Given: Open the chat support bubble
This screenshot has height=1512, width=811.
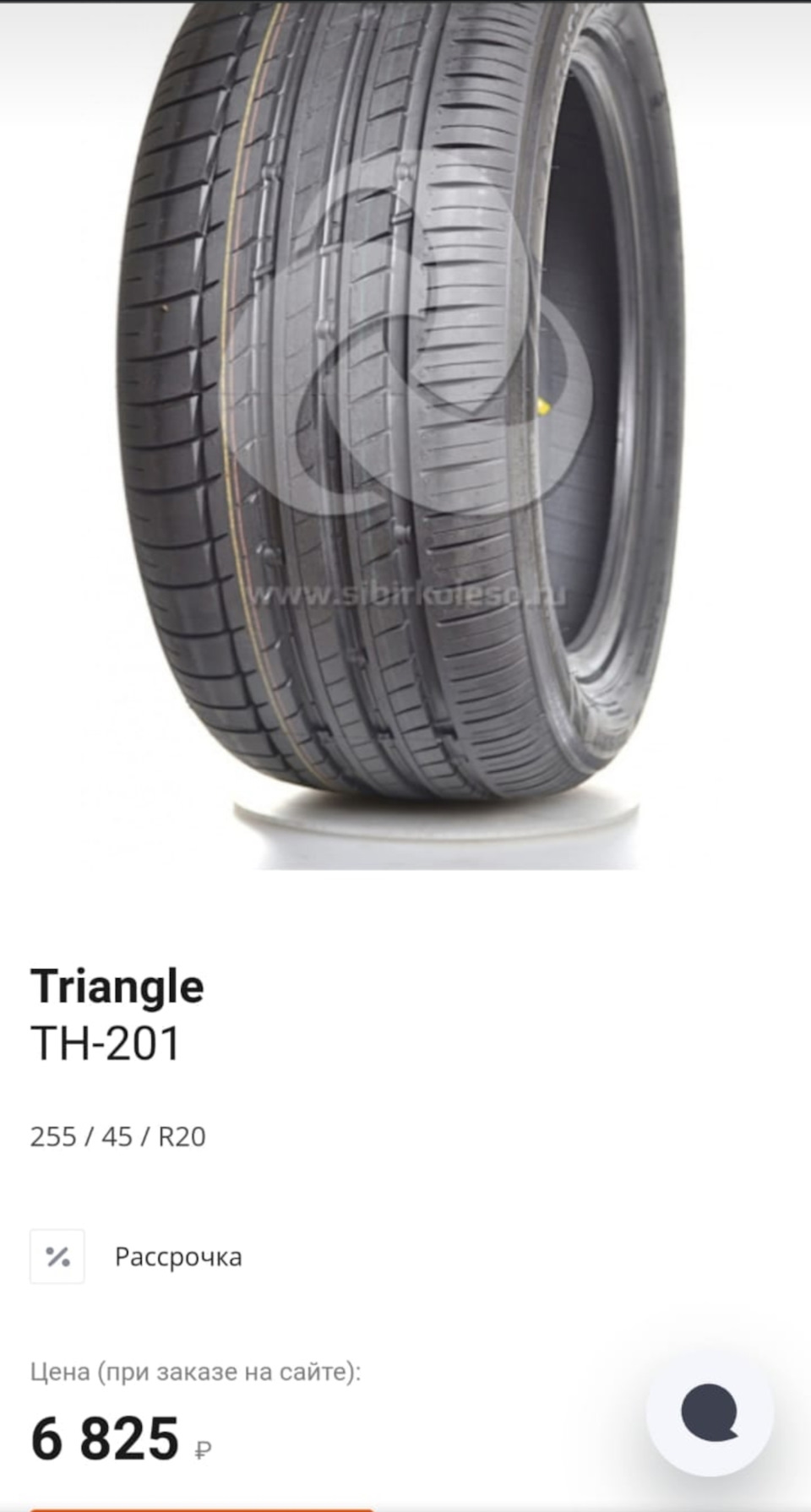Looking at the screenshot, I should point(710,1412).
